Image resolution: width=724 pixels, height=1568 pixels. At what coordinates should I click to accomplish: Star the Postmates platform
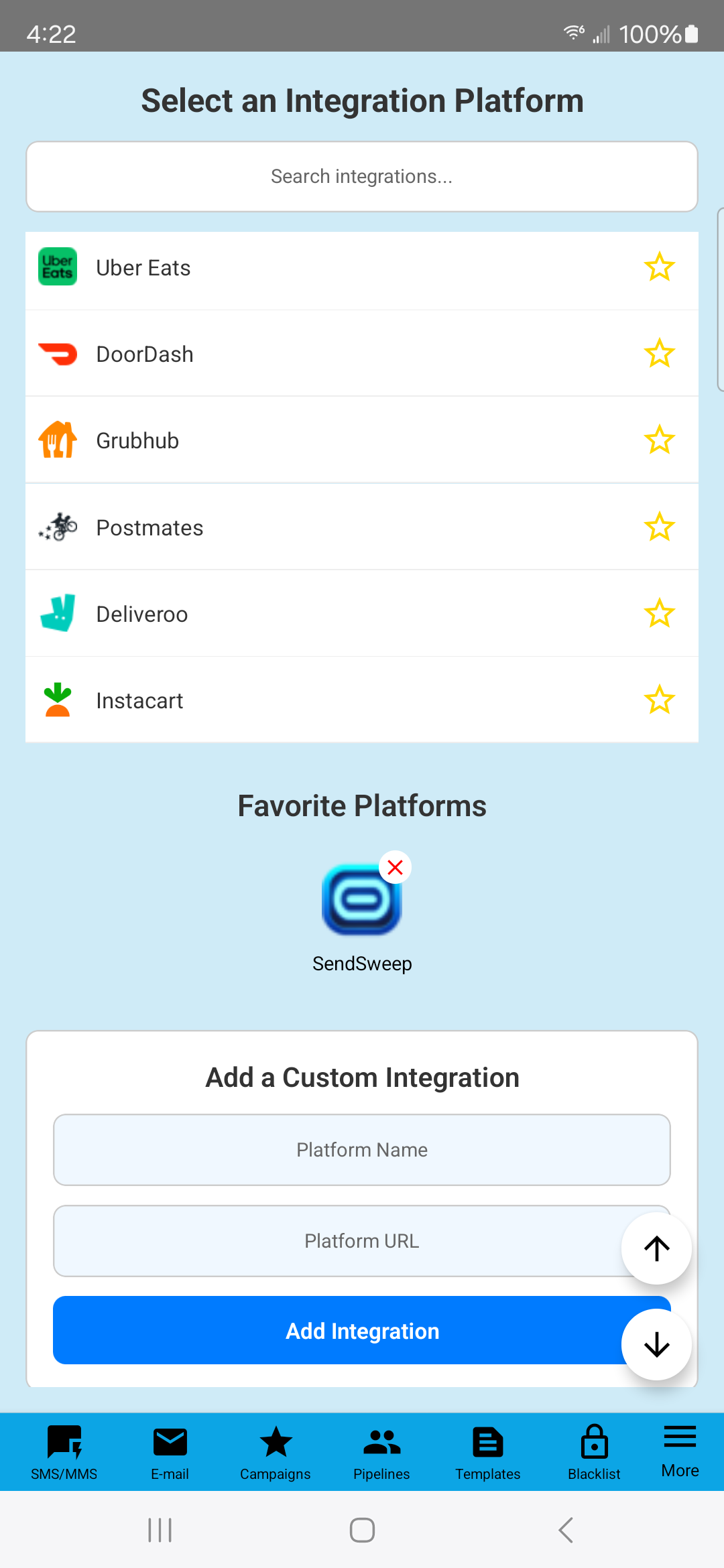tap(660, 527)
